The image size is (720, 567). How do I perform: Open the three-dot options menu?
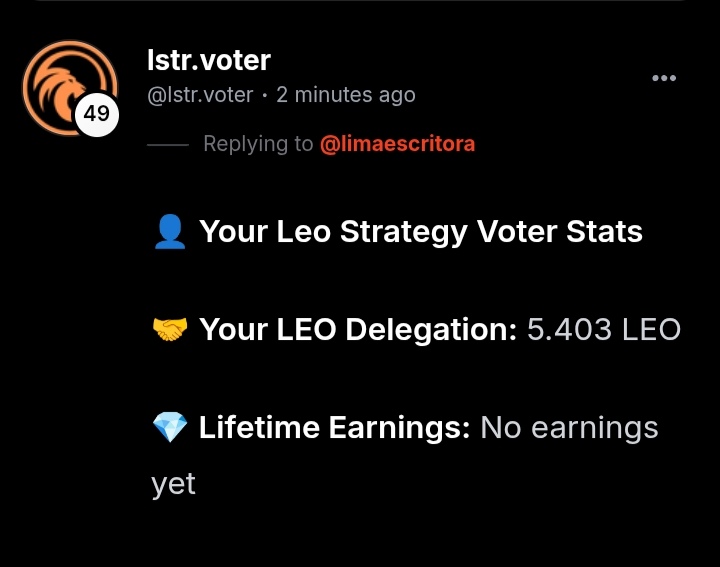tap(664, 78)
